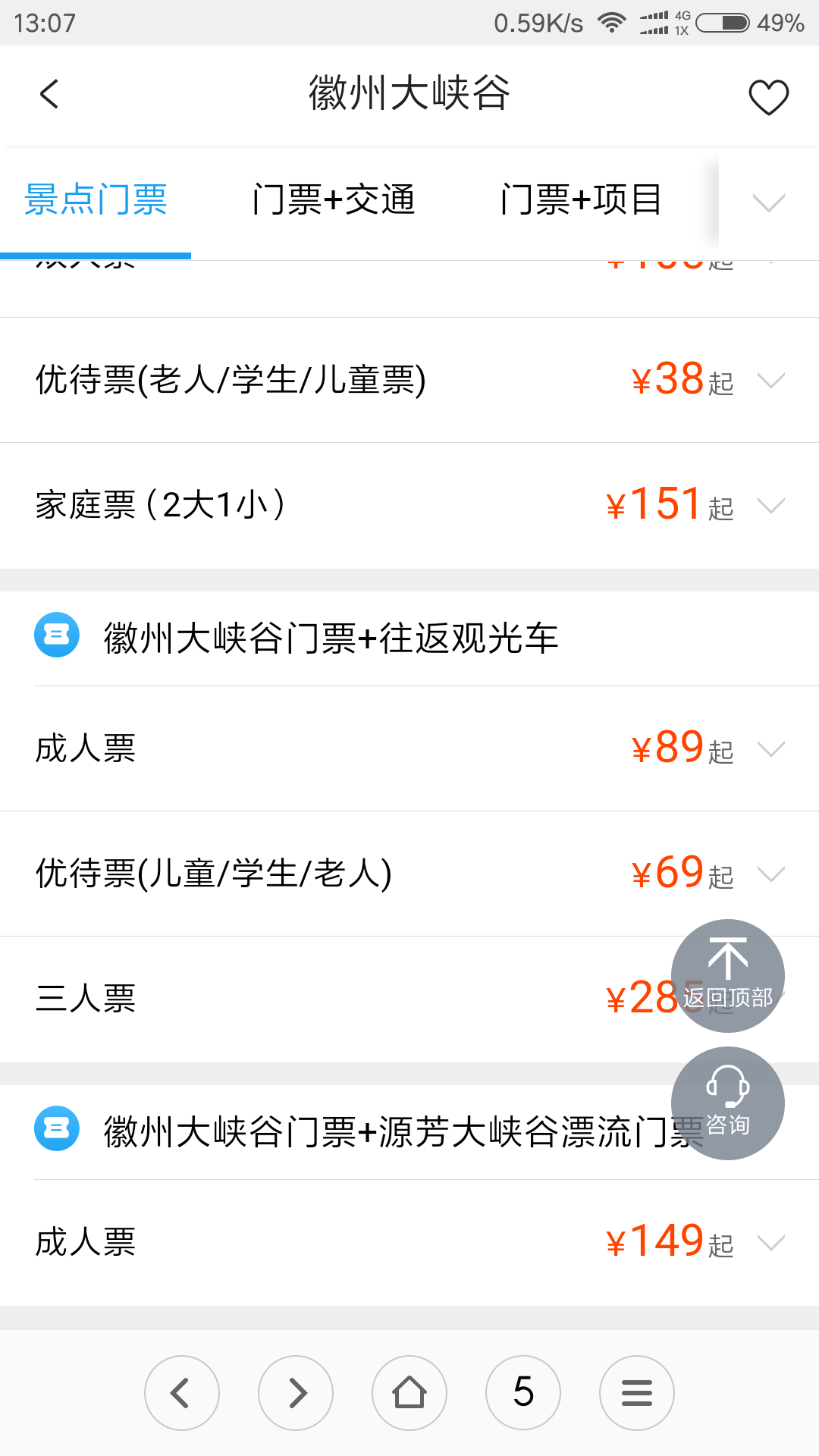Expand 成人票 priced at ¥89

pos(409,749)
